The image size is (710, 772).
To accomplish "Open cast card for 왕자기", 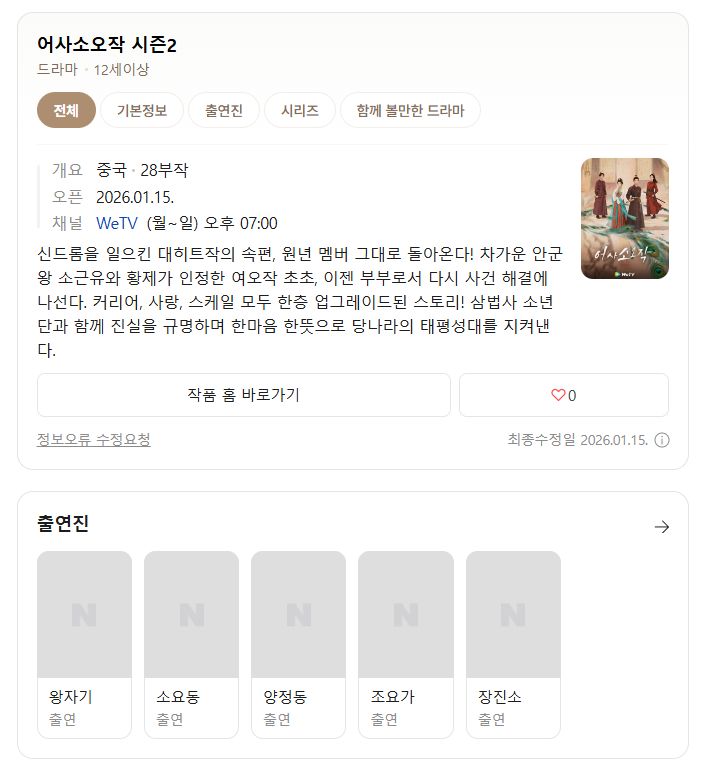I will click(x=84, y=643).
